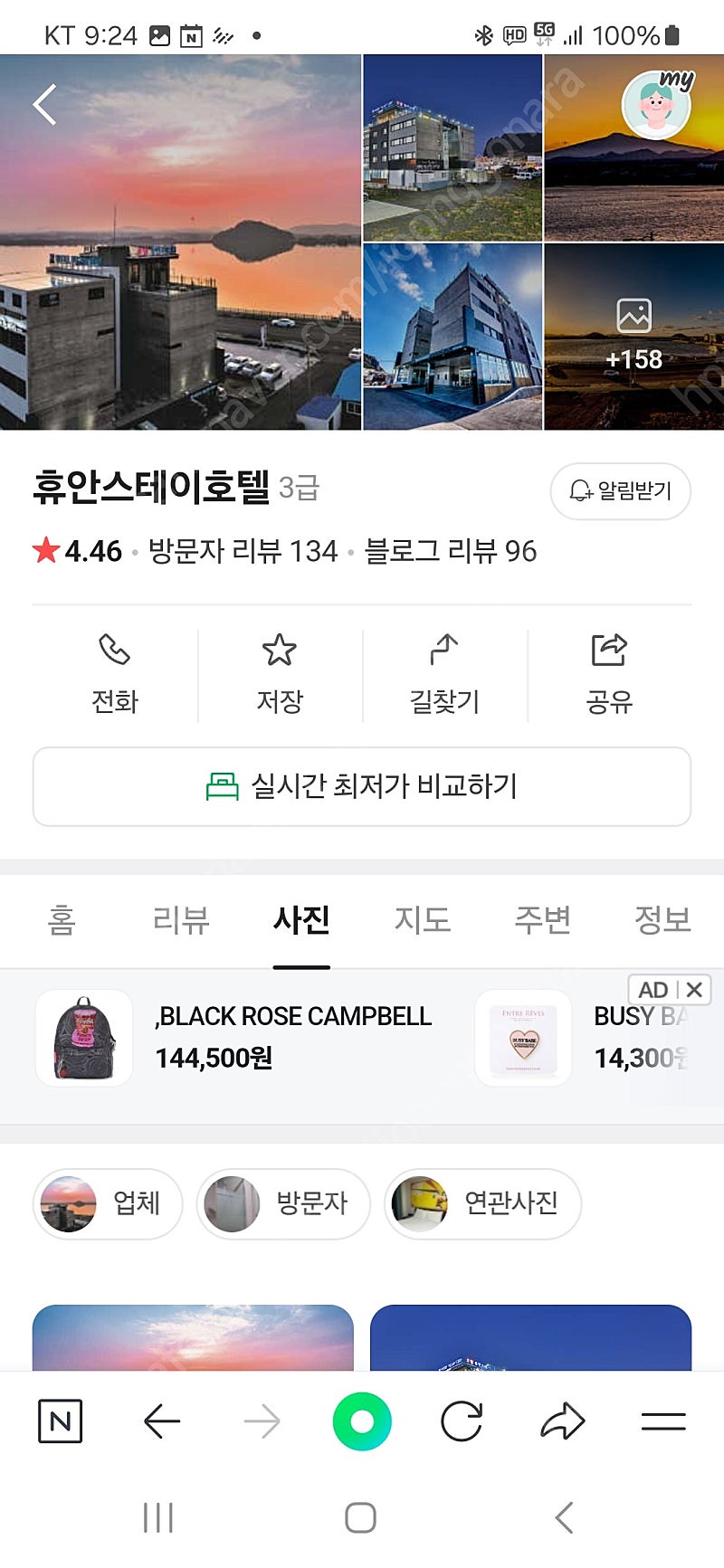This screenshot has height=1568, width=724.
Task: Share the hotel via 공유
Action: coord(609,675)
